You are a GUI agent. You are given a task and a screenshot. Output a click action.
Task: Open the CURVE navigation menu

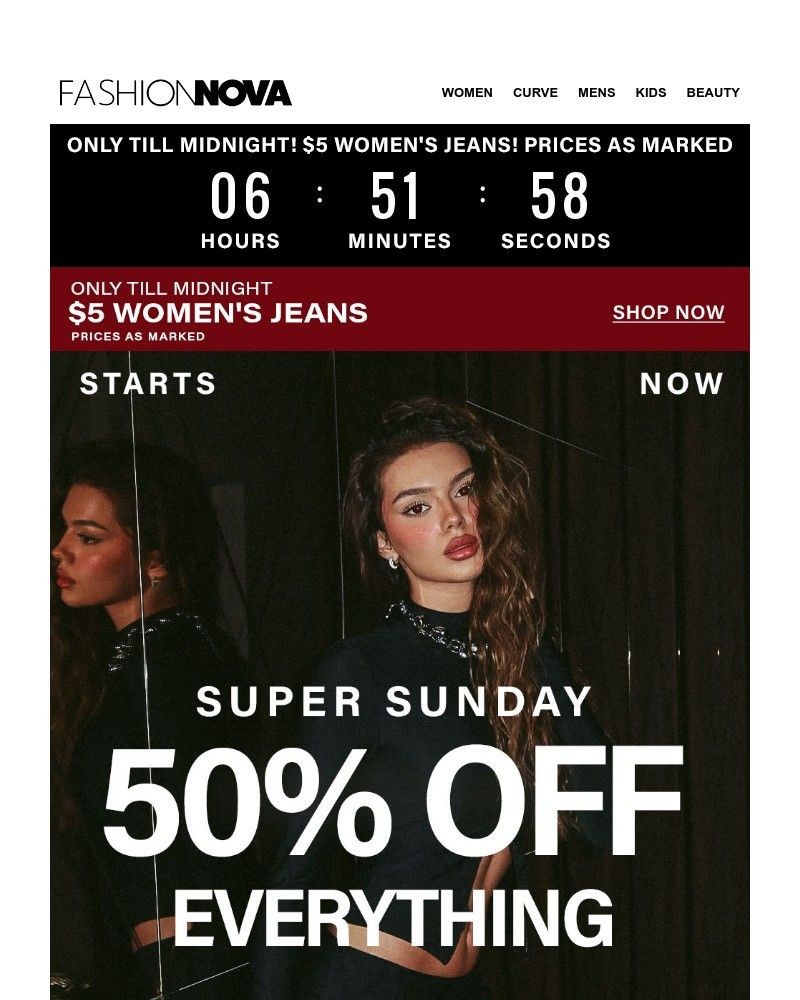pos(534,92)
